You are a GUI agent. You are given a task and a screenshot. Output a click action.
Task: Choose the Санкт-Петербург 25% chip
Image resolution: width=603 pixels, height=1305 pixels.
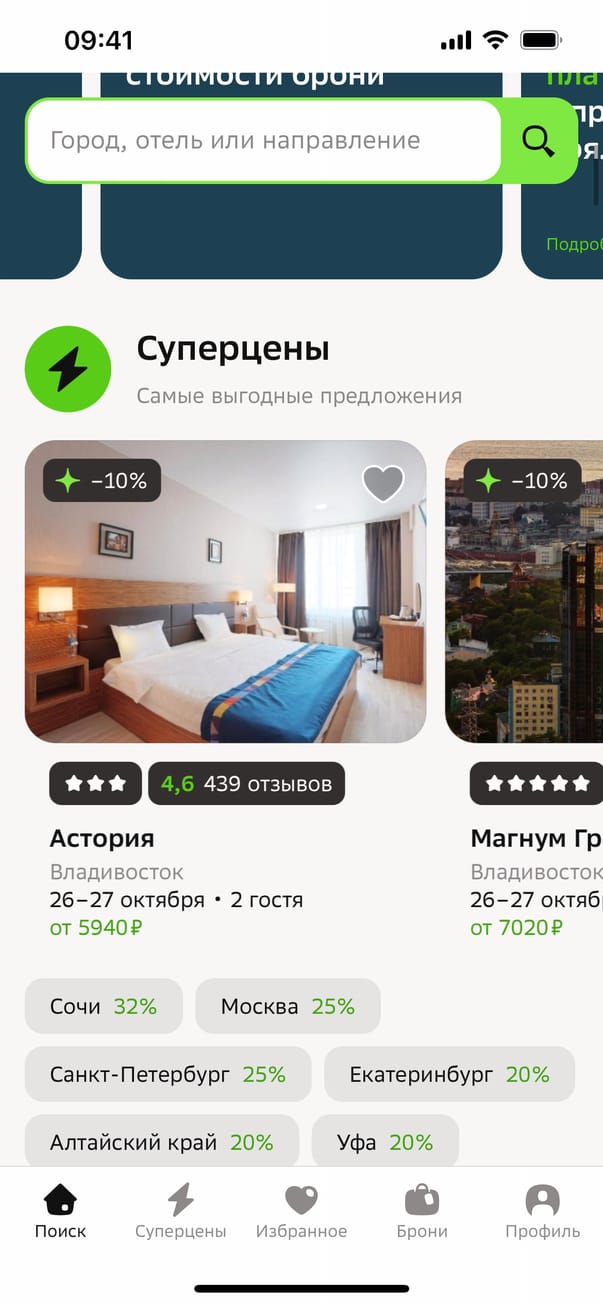tap(168, 1074)
